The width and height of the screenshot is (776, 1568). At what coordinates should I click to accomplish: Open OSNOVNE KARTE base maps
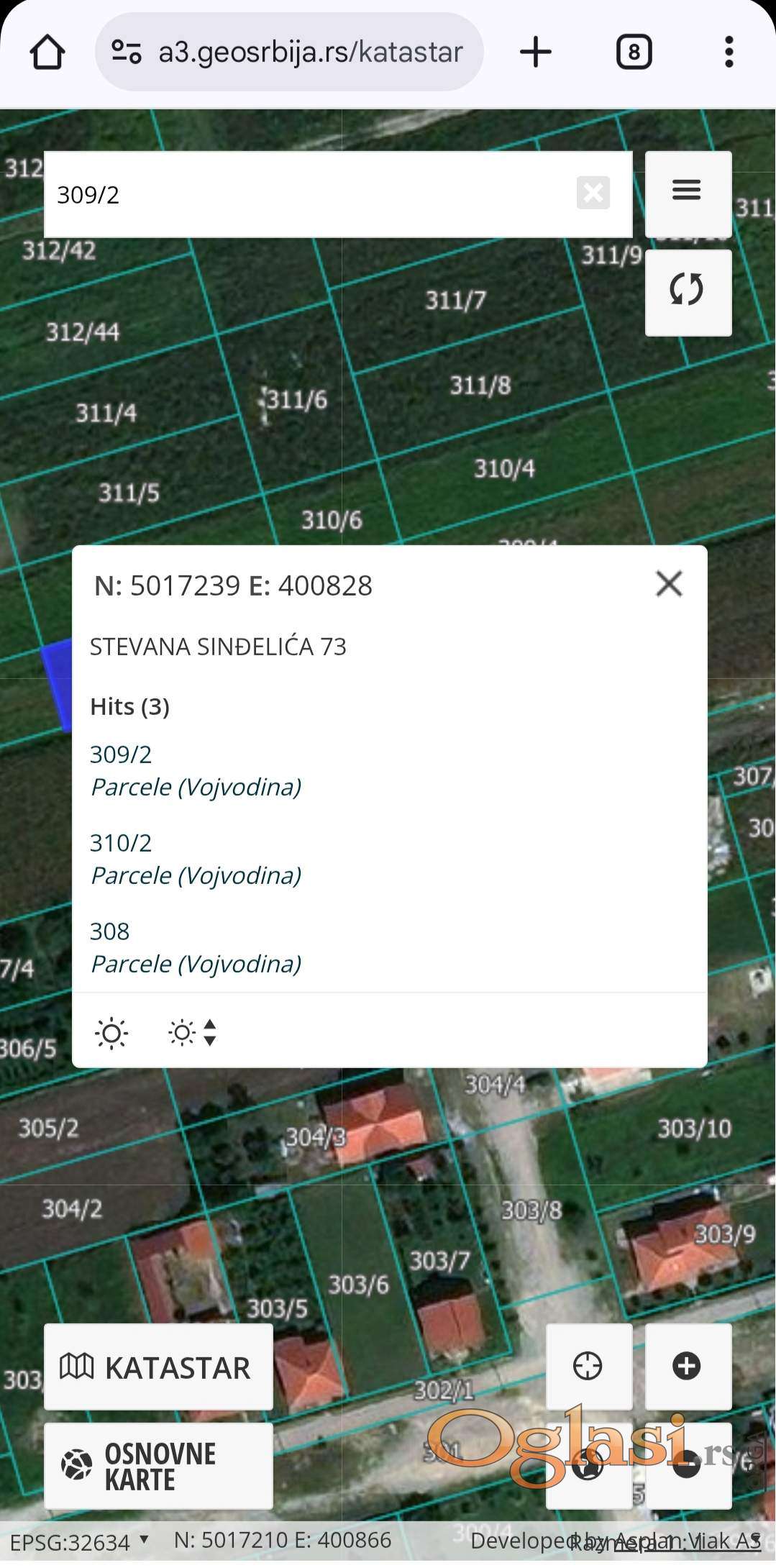(158, 1467)
